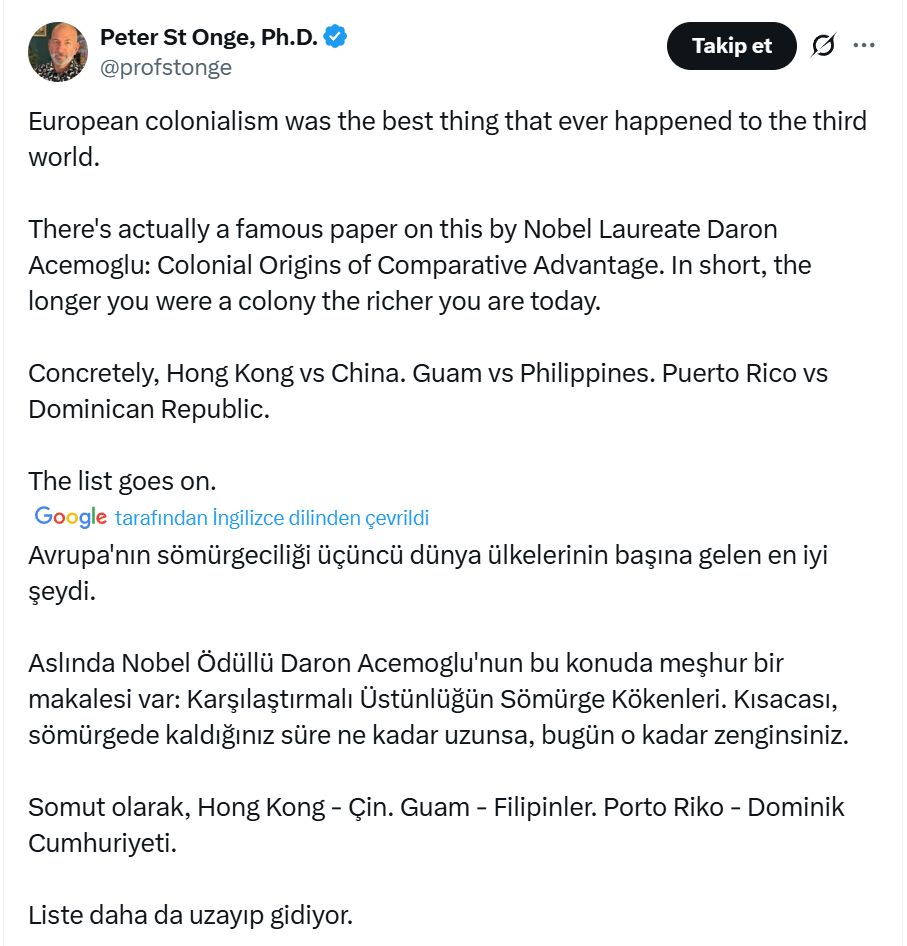Image resolution: width=907 pixels, height=946 pixels.
Task: Open Peter St Onge's profile picture
Action: pyautogui.click(x=58, y=51)
